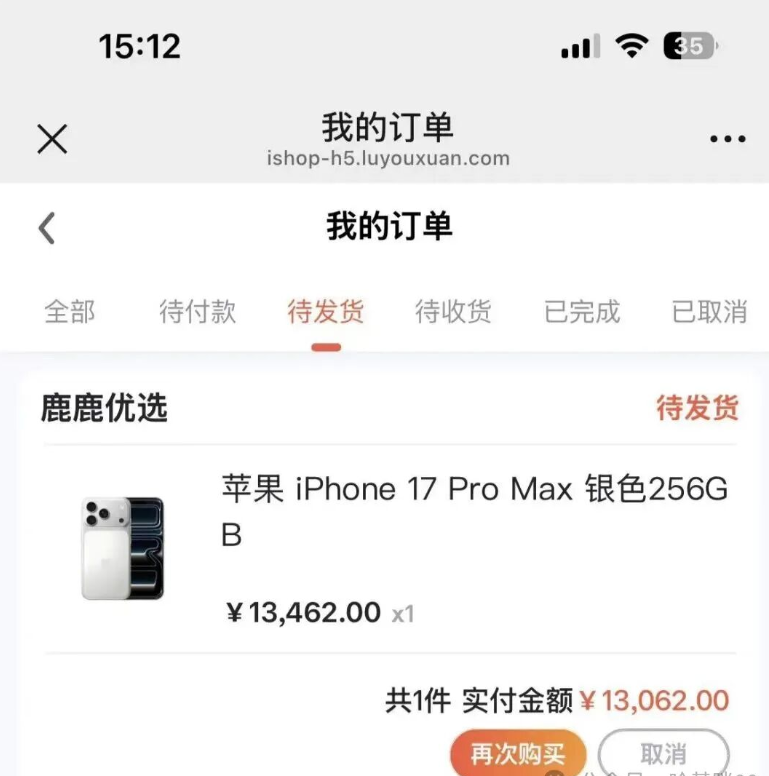Select the 待收货 tab
Screen dimensions: 769x776
452,312
